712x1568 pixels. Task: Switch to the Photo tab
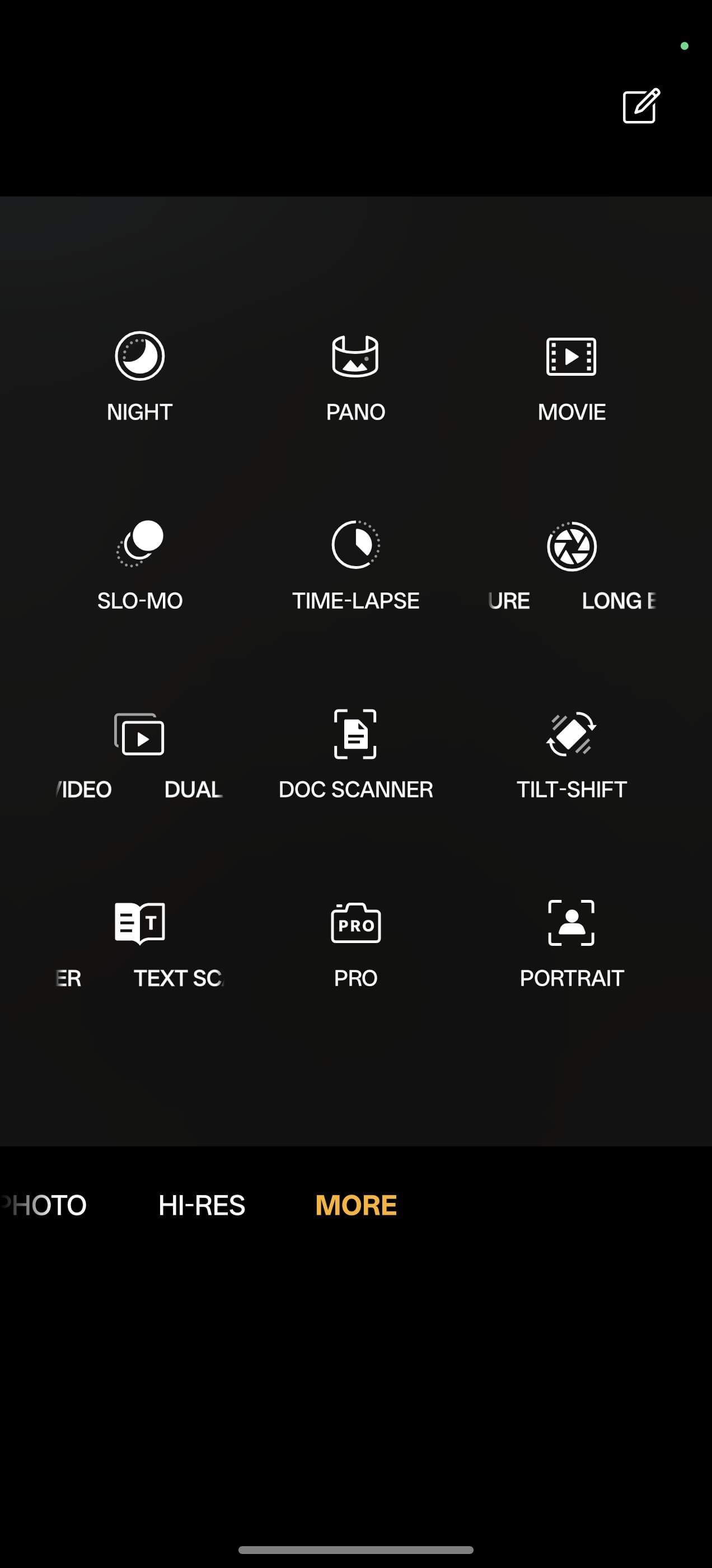tap(46, 1205)
